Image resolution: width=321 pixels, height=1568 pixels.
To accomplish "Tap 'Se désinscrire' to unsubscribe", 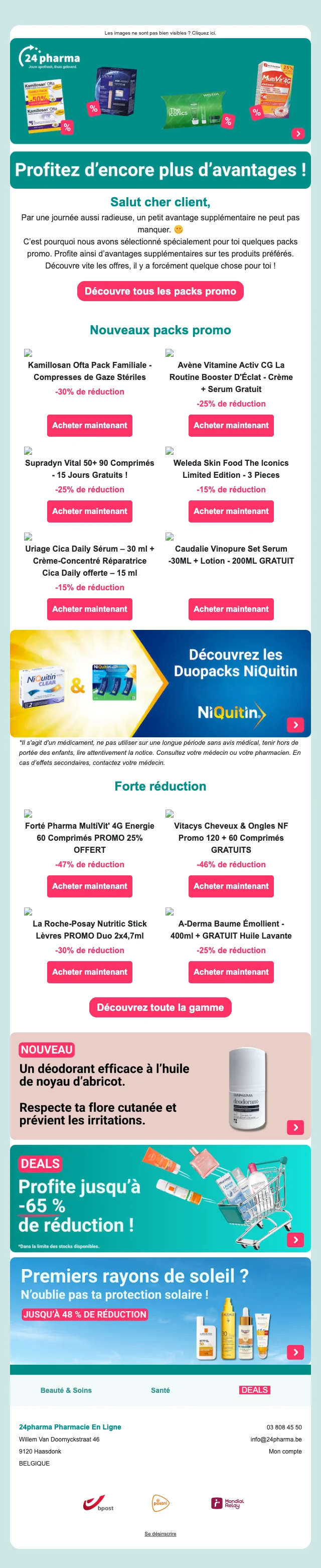I will pyautogui.click(x=160, y=1533).
